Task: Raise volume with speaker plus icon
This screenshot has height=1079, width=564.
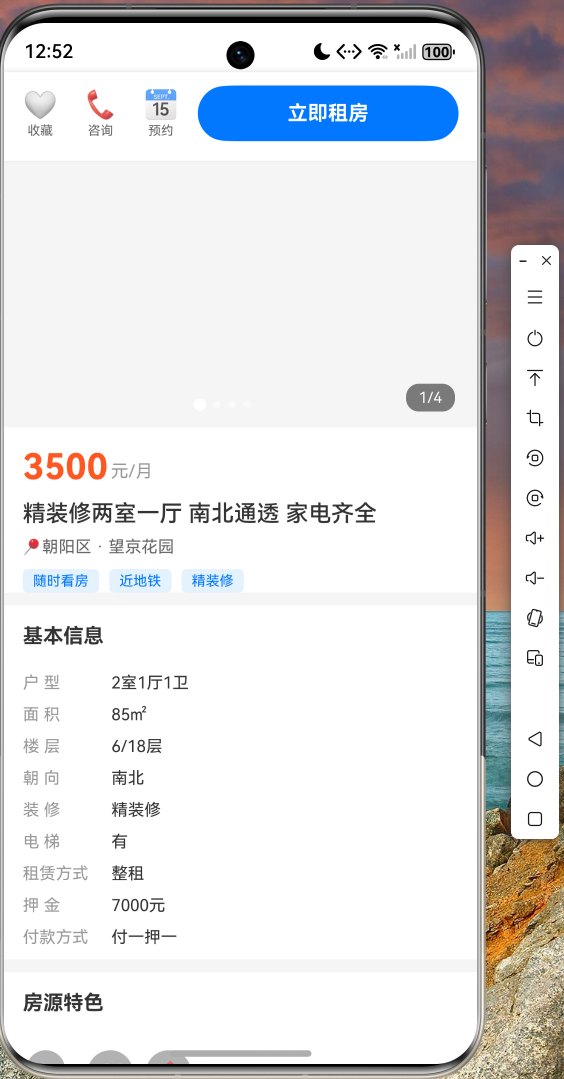Action: tap(534, 538)
